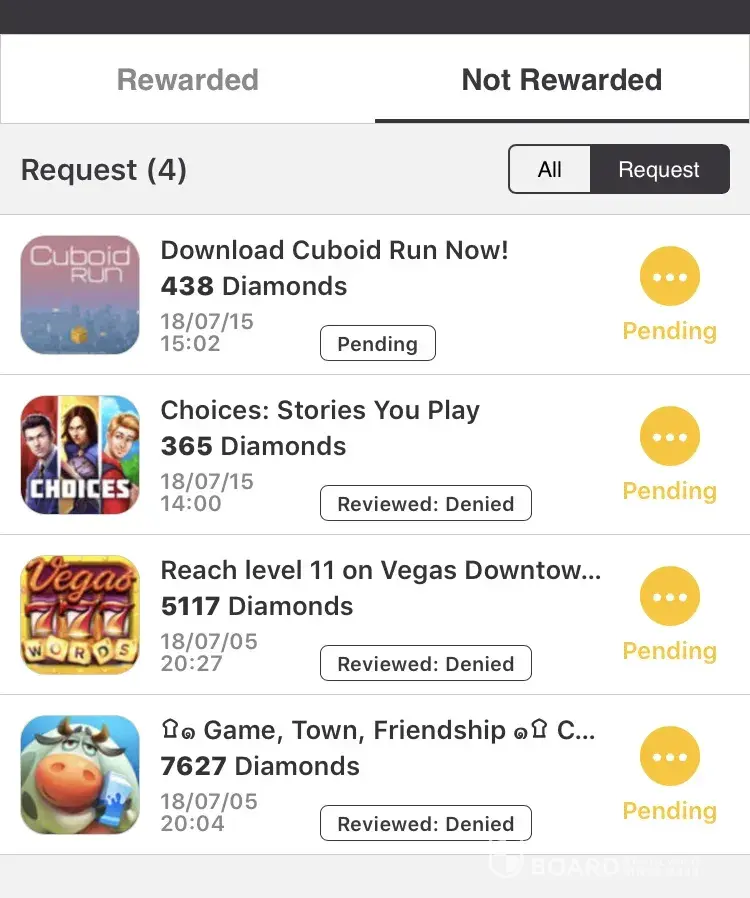The width and height of the screenshot is (750, 898).
Task: Tap the Pending icon for Cuboid Run
Action: [x=669, y=277]
